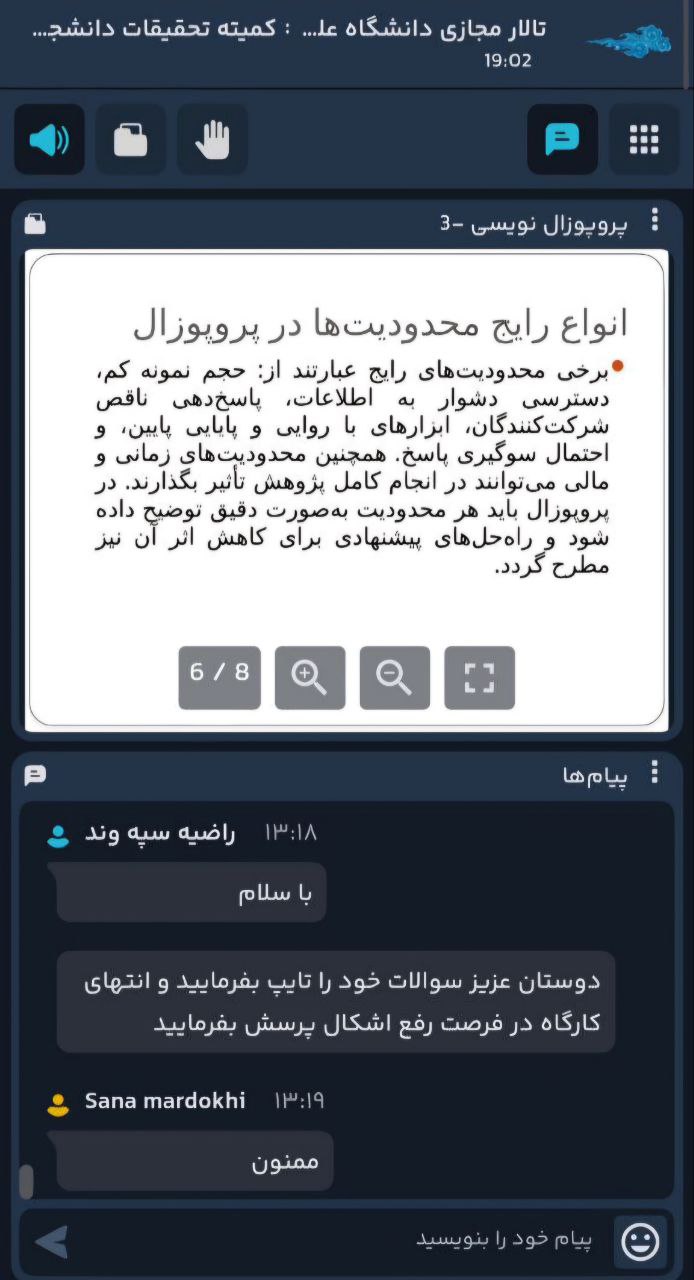Mute the speaker audio
694x1280 pixels.
[49, 140]
